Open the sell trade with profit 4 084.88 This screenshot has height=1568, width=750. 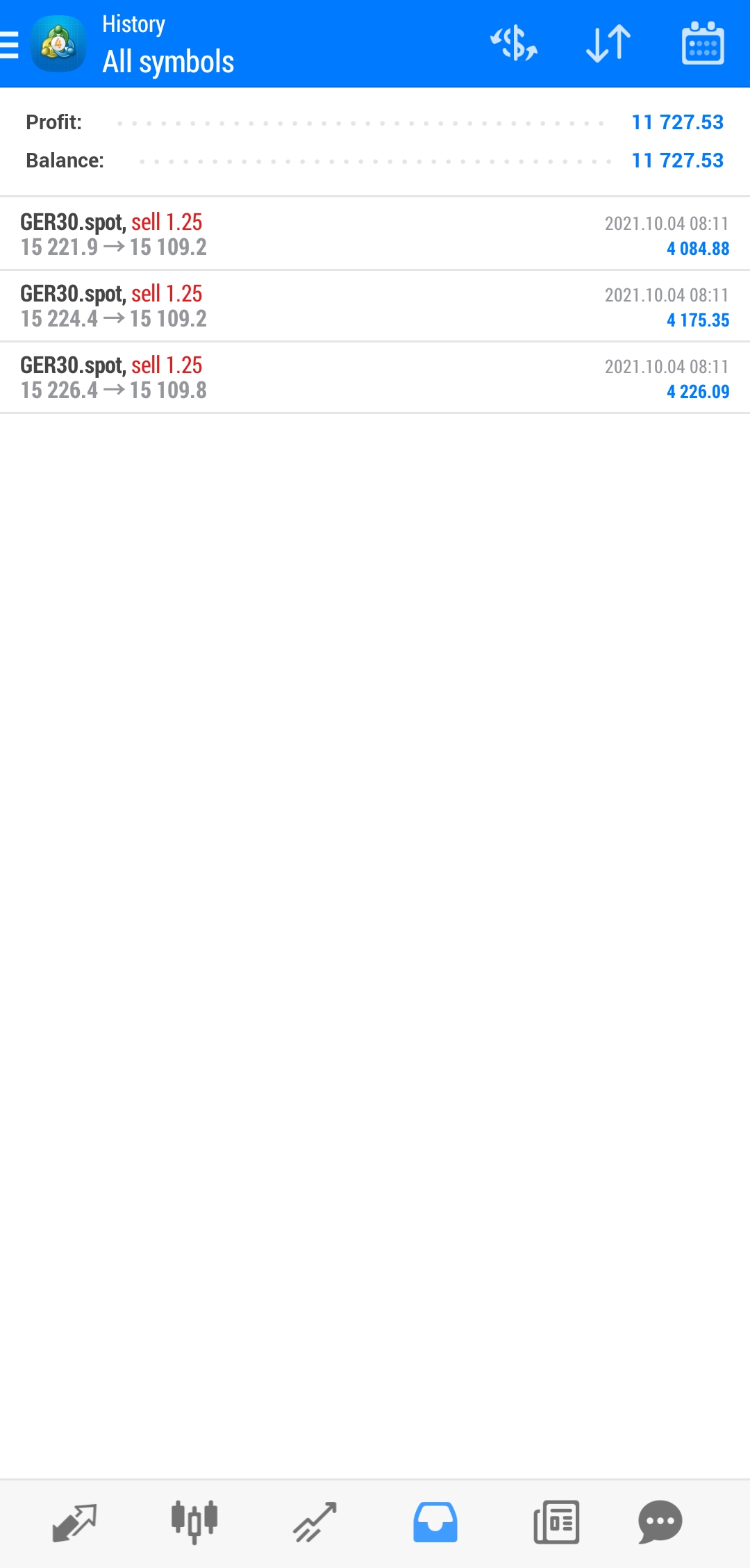click(375, 234)
